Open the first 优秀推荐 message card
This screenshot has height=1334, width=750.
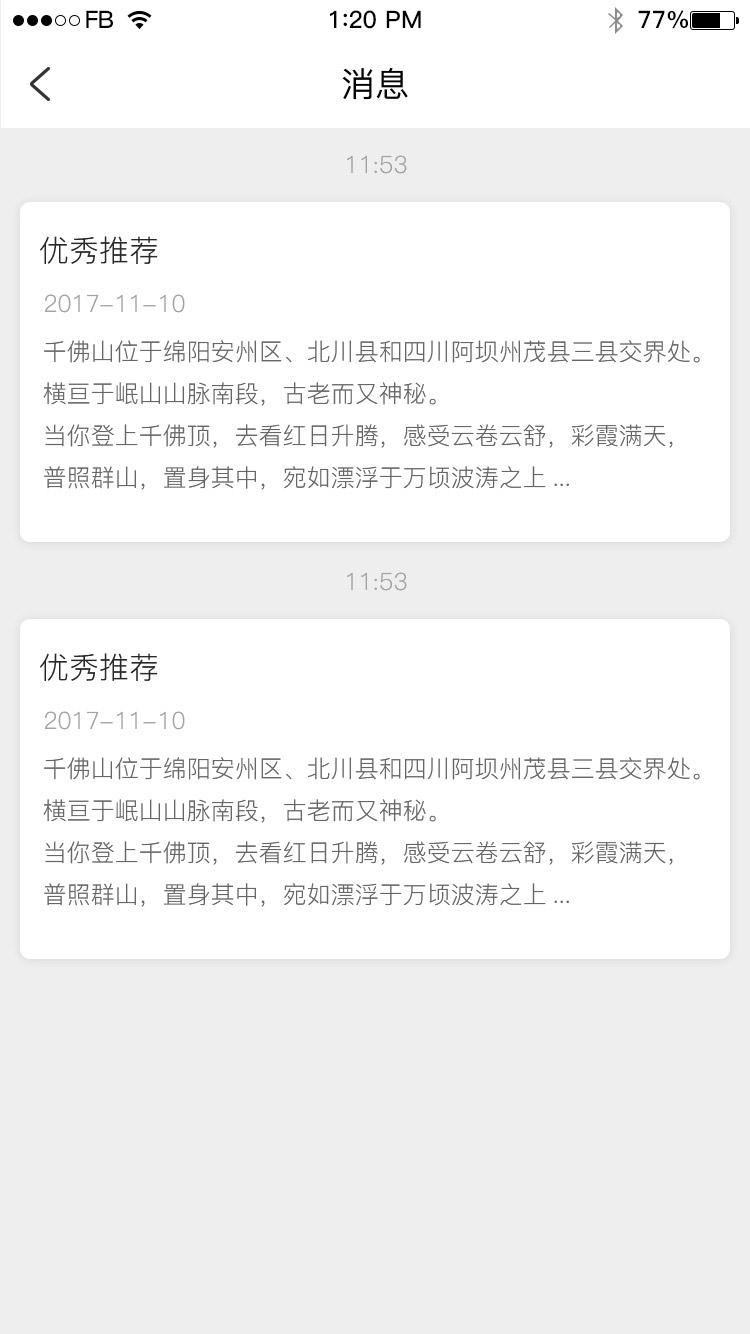coord(375,372)
